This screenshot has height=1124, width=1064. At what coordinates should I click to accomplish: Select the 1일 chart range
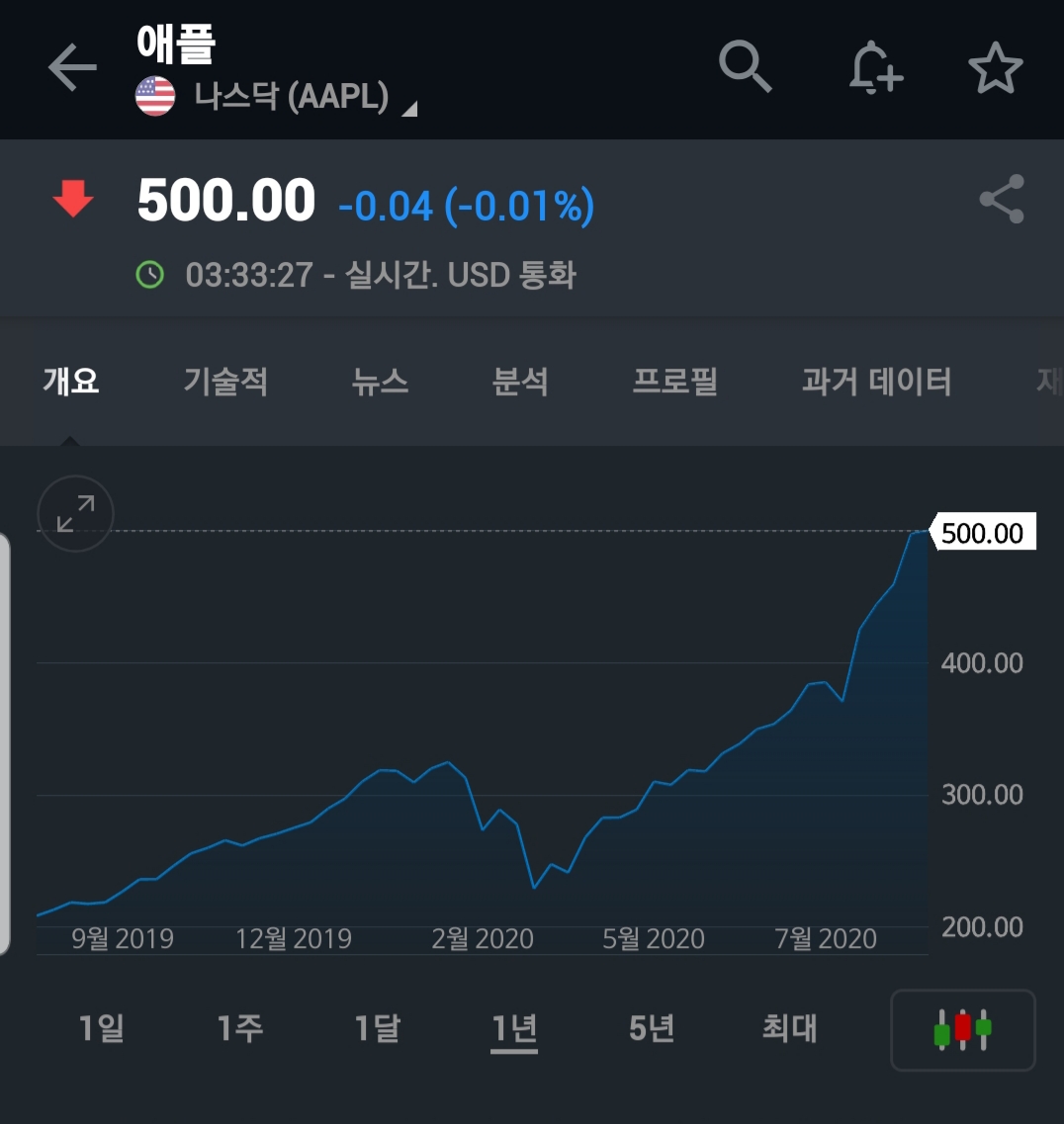(101, 1028)
